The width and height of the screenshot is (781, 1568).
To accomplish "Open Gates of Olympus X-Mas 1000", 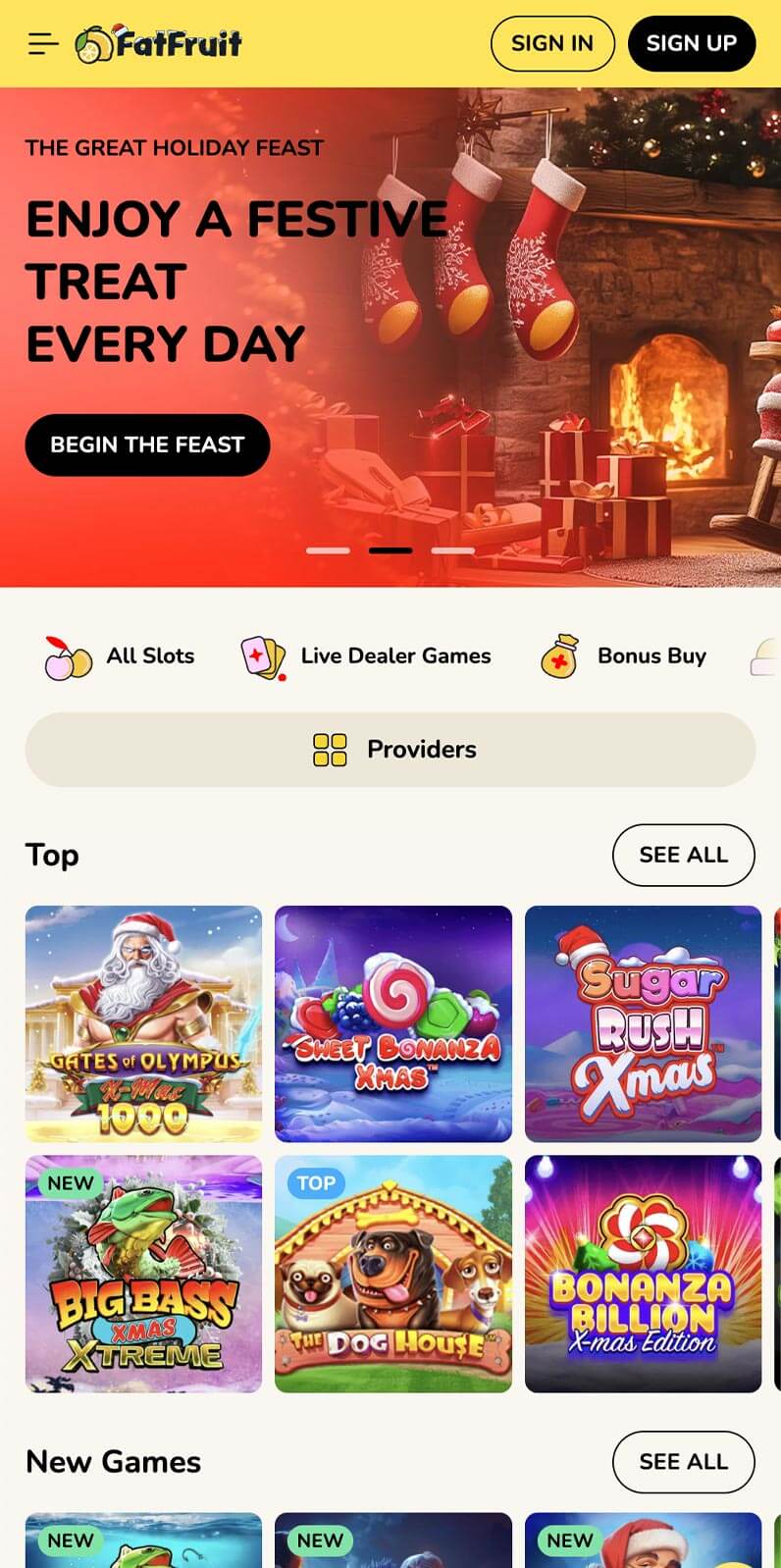I will pyautogui.click(x=143, y=1023).
